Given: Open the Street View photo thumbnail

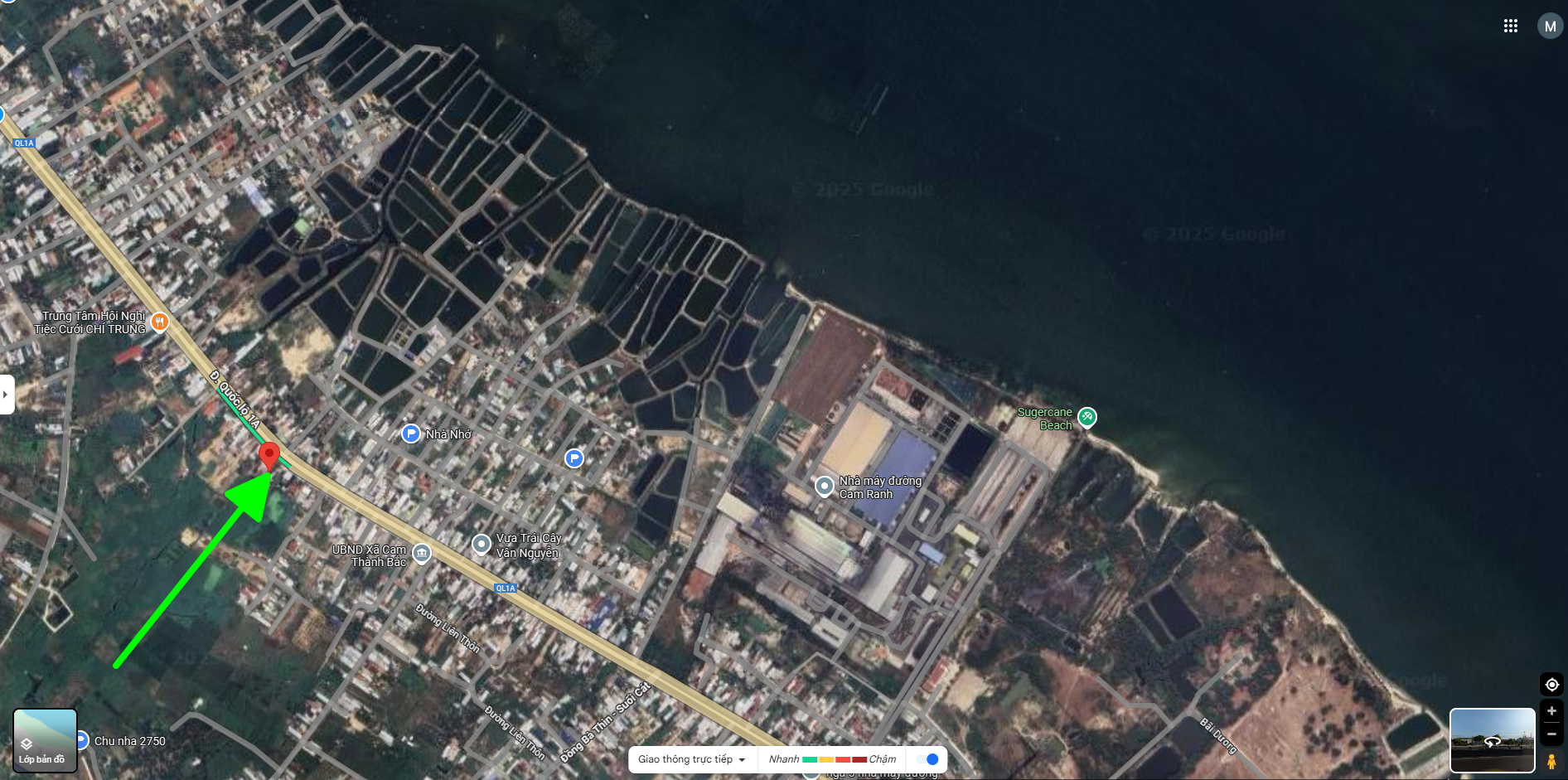Looking at the screenshot, I should 1492,740.
